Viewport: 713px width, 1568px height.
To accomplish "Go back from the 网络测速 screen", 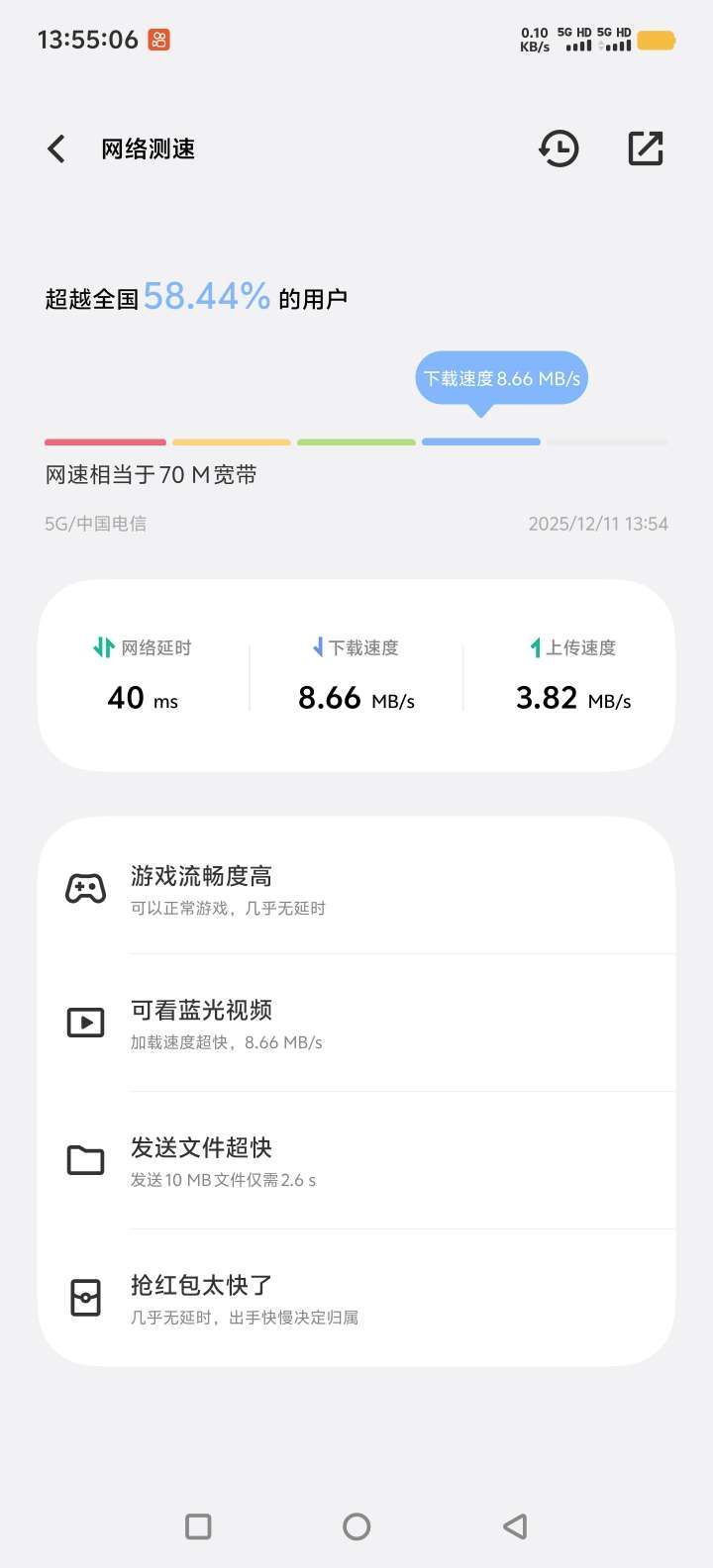I will point(56,149).
